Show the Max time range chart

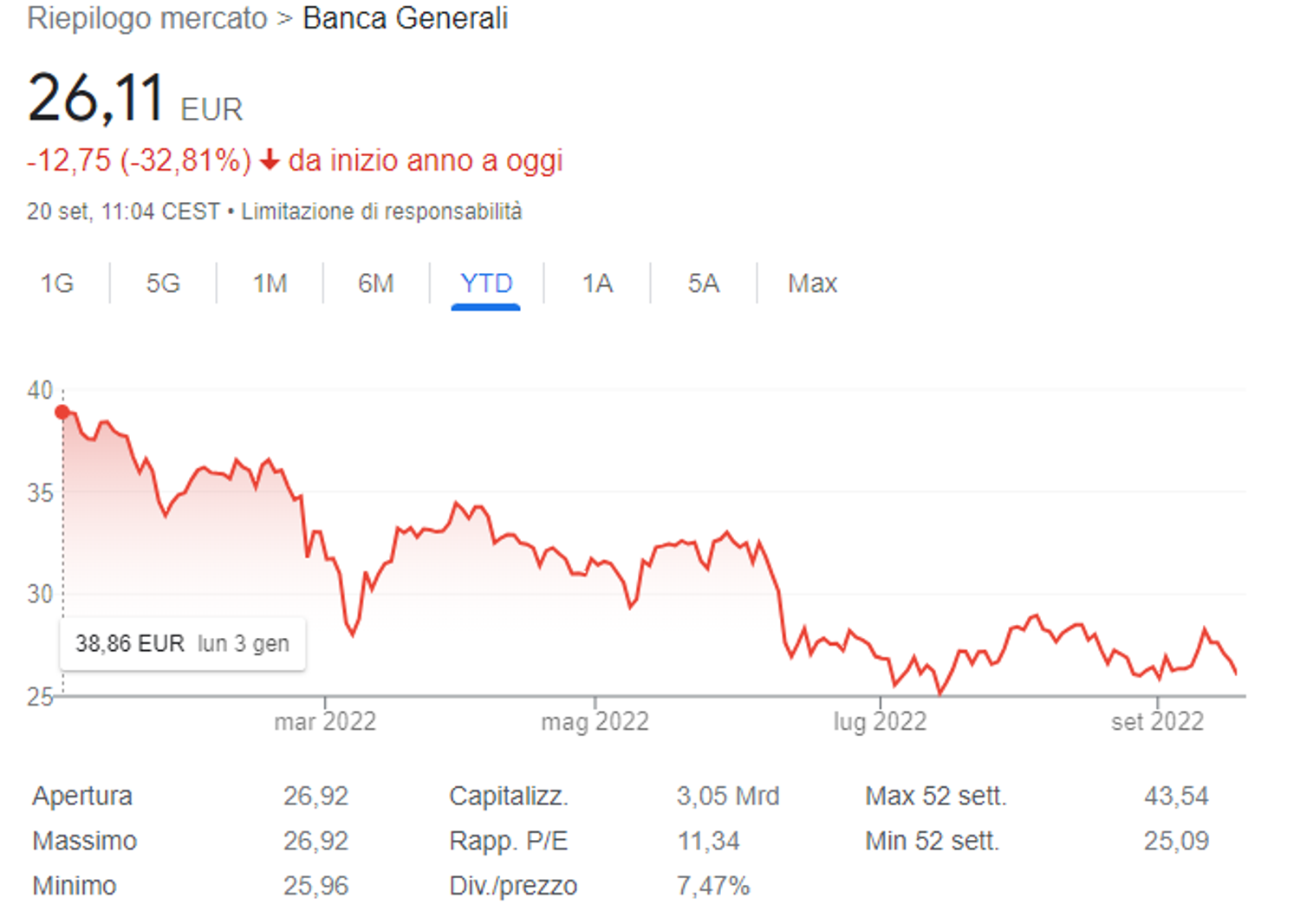click(812, 283)
